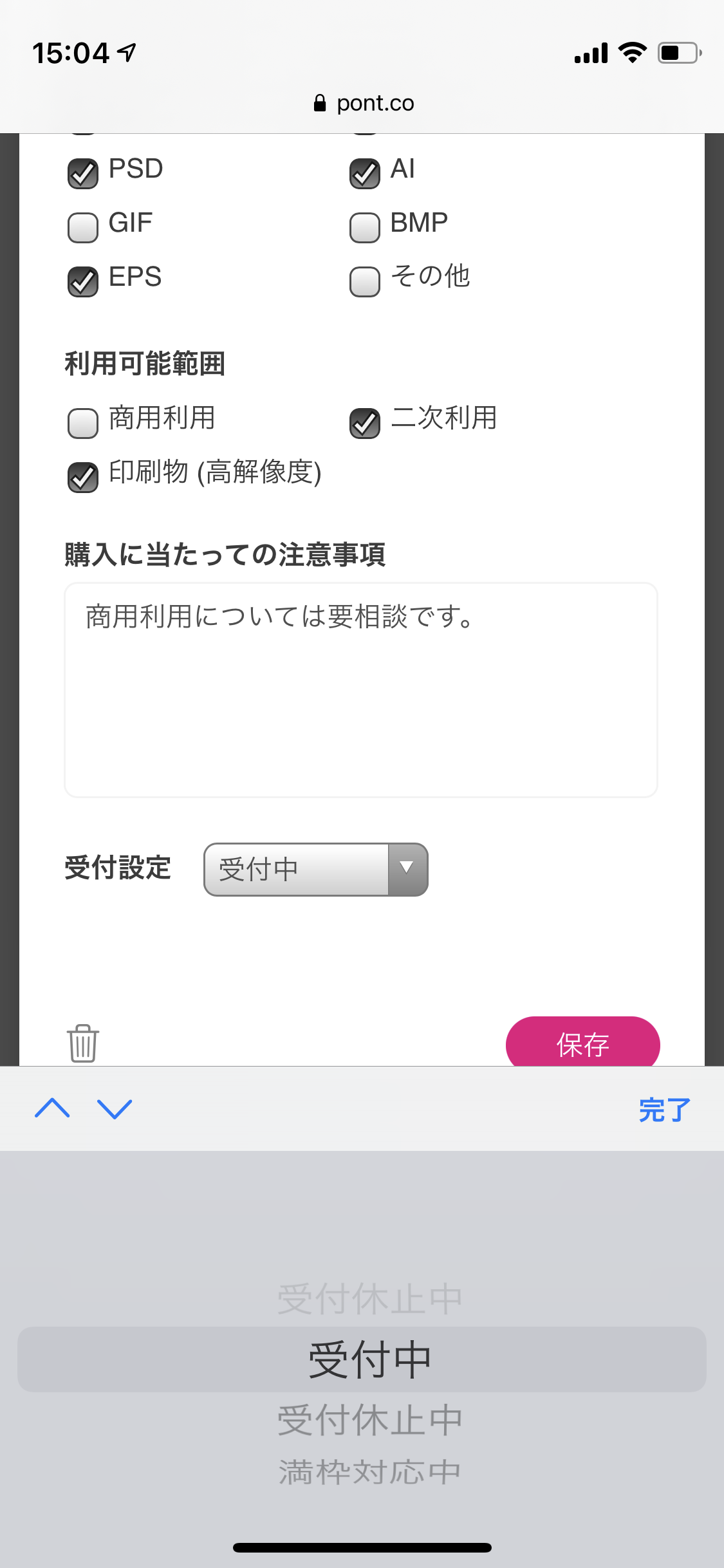The height and width of the screenshot is (1568, 724).
Task: Save changes with the 保存 button
Action: [x=583, y=1042]
